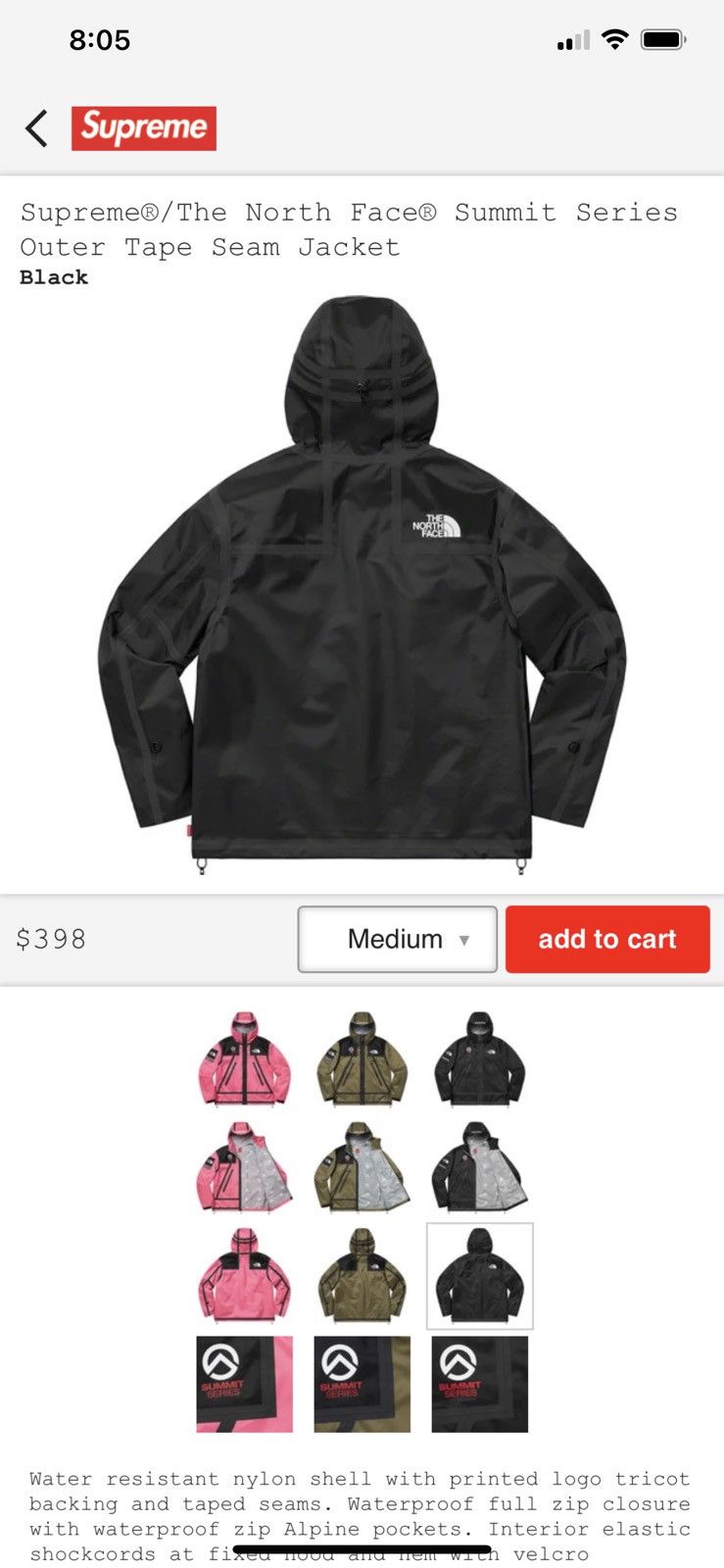Screen dimensions: 724x1568
Task: Select the black jacket back thumbnail
Action: (480, 1275)
